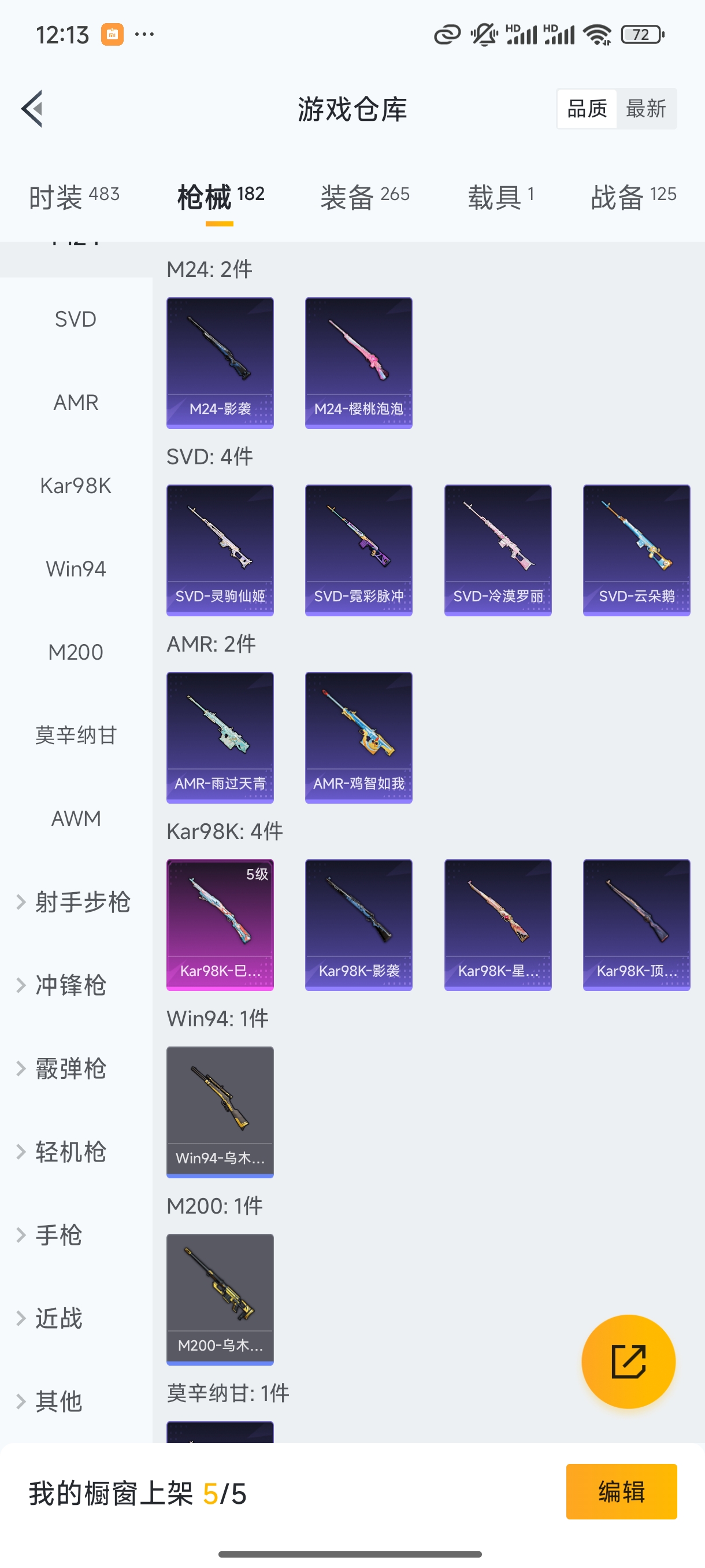View the SVD-云朵鹅 skin
Image resolution: width=705 pixels, height=1568 pixels.
coord(636,550)
